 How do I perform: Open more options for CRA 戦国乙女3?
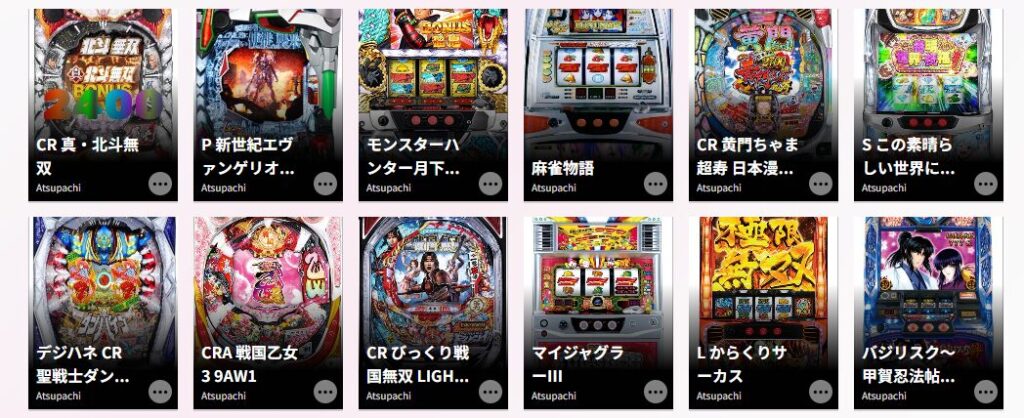pyautogui.click(x=325, y=392)
